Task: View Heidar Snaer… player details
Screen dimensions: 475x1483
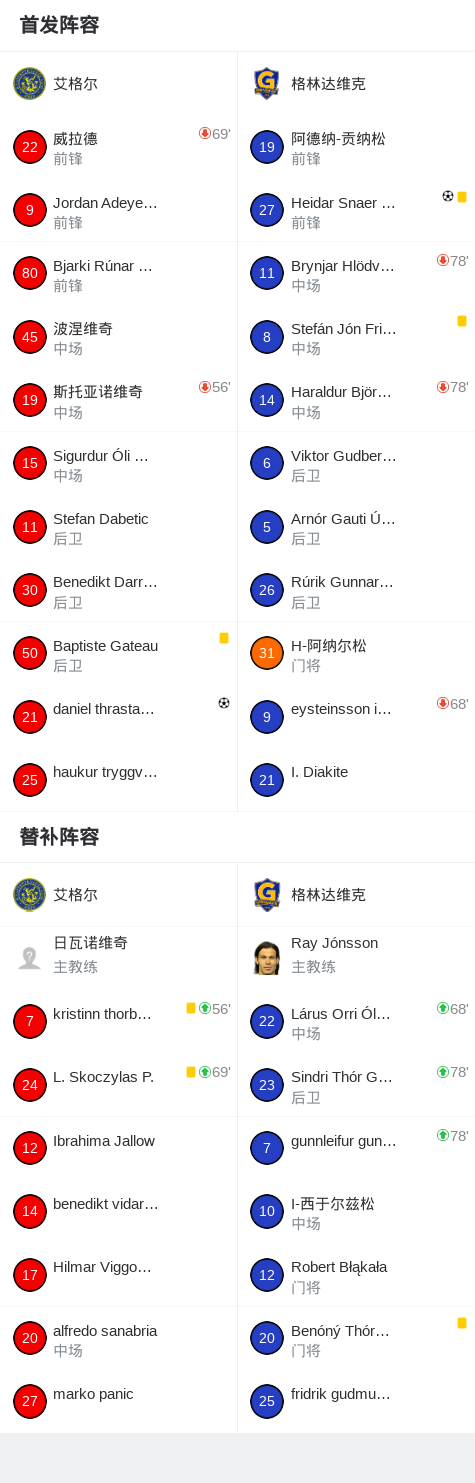Action: [x=356, y=211]
